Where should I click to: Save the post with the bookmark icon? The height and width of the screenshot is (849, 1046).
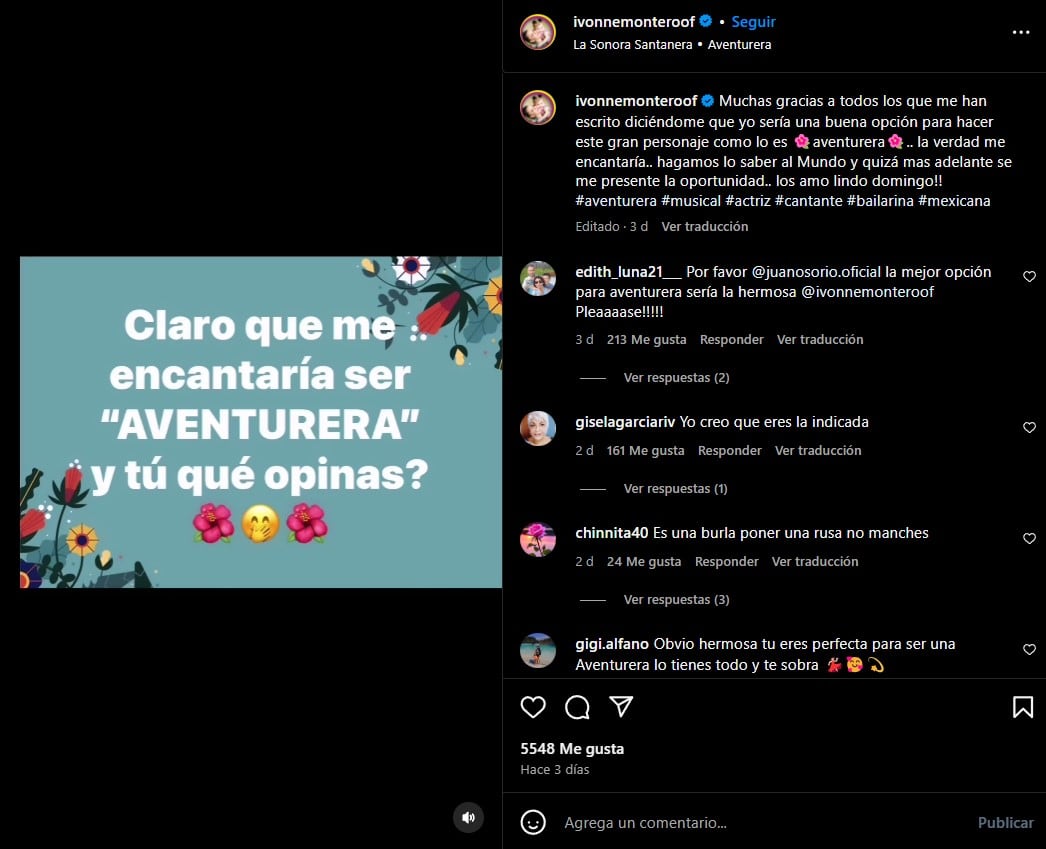pos(1022,707)
